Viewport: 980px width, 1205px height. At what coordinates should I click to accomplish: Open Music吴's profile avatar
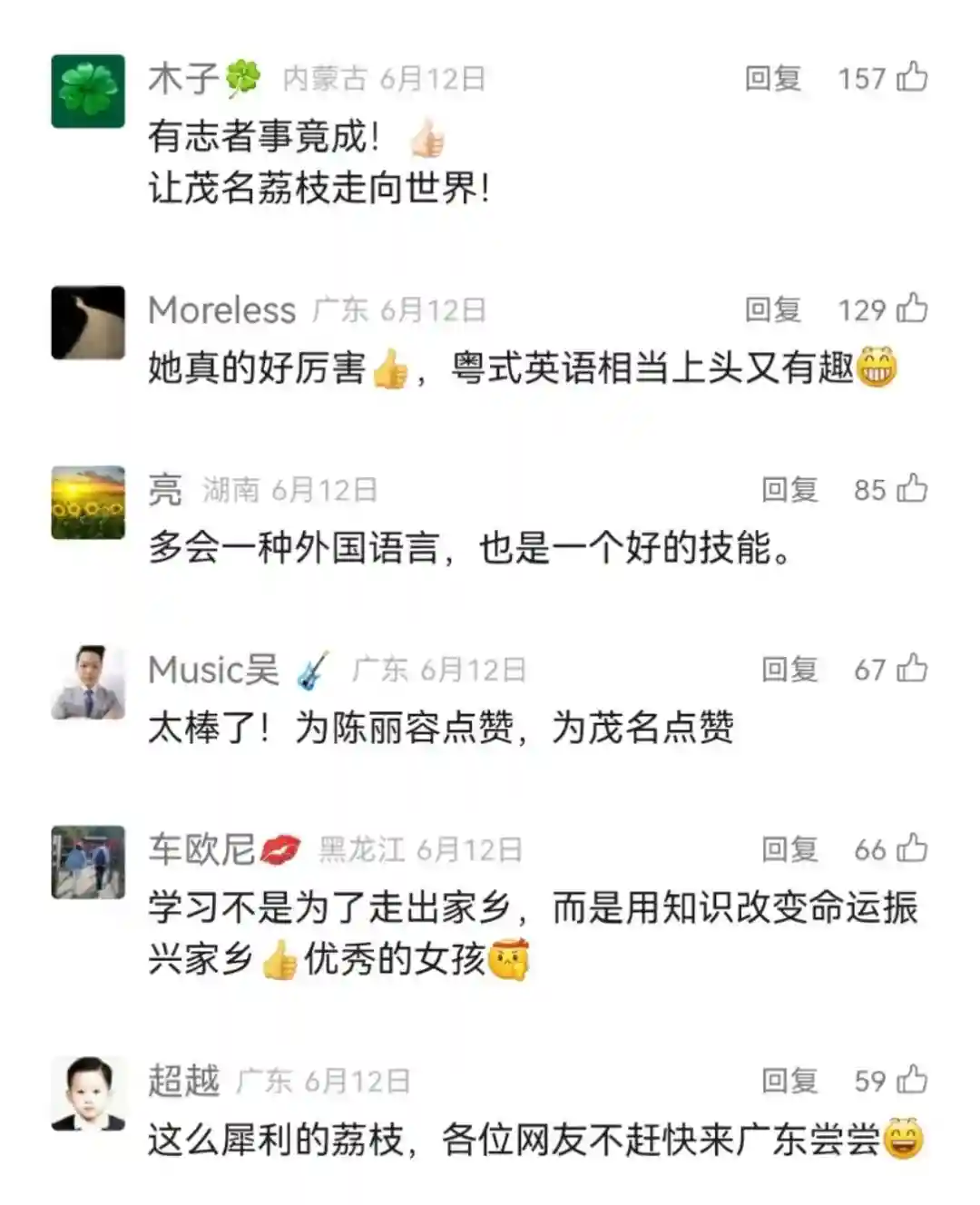pos(88,682)
